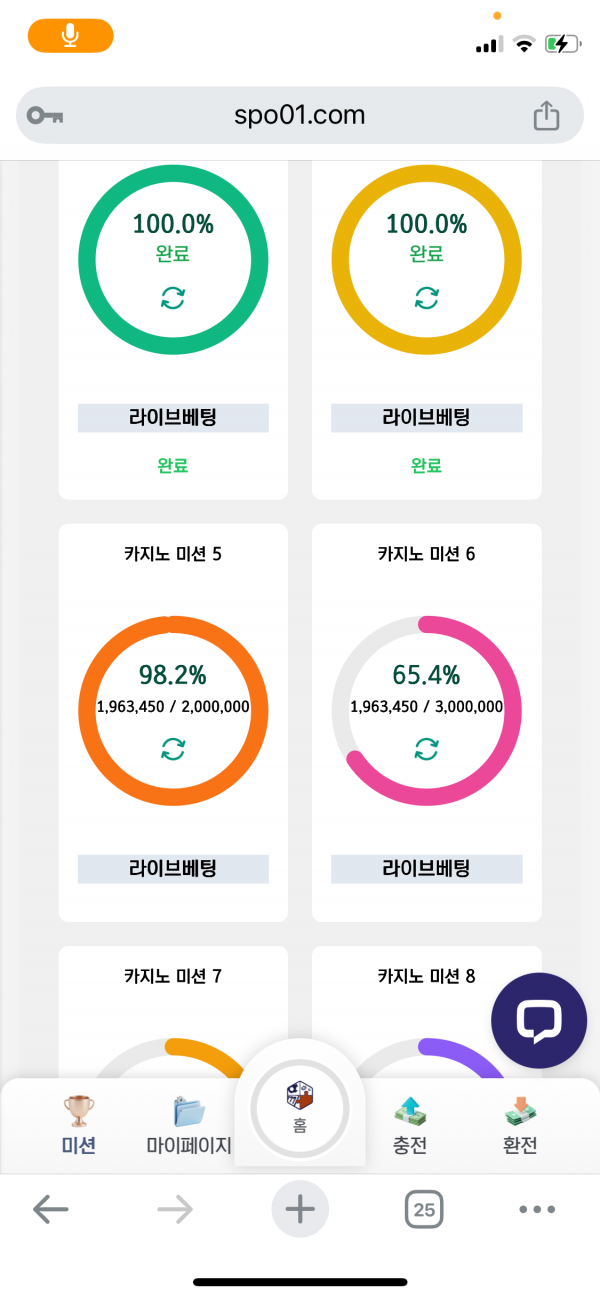
Task: Share this page from the browser bar
Action: click(x=546, y=115)
